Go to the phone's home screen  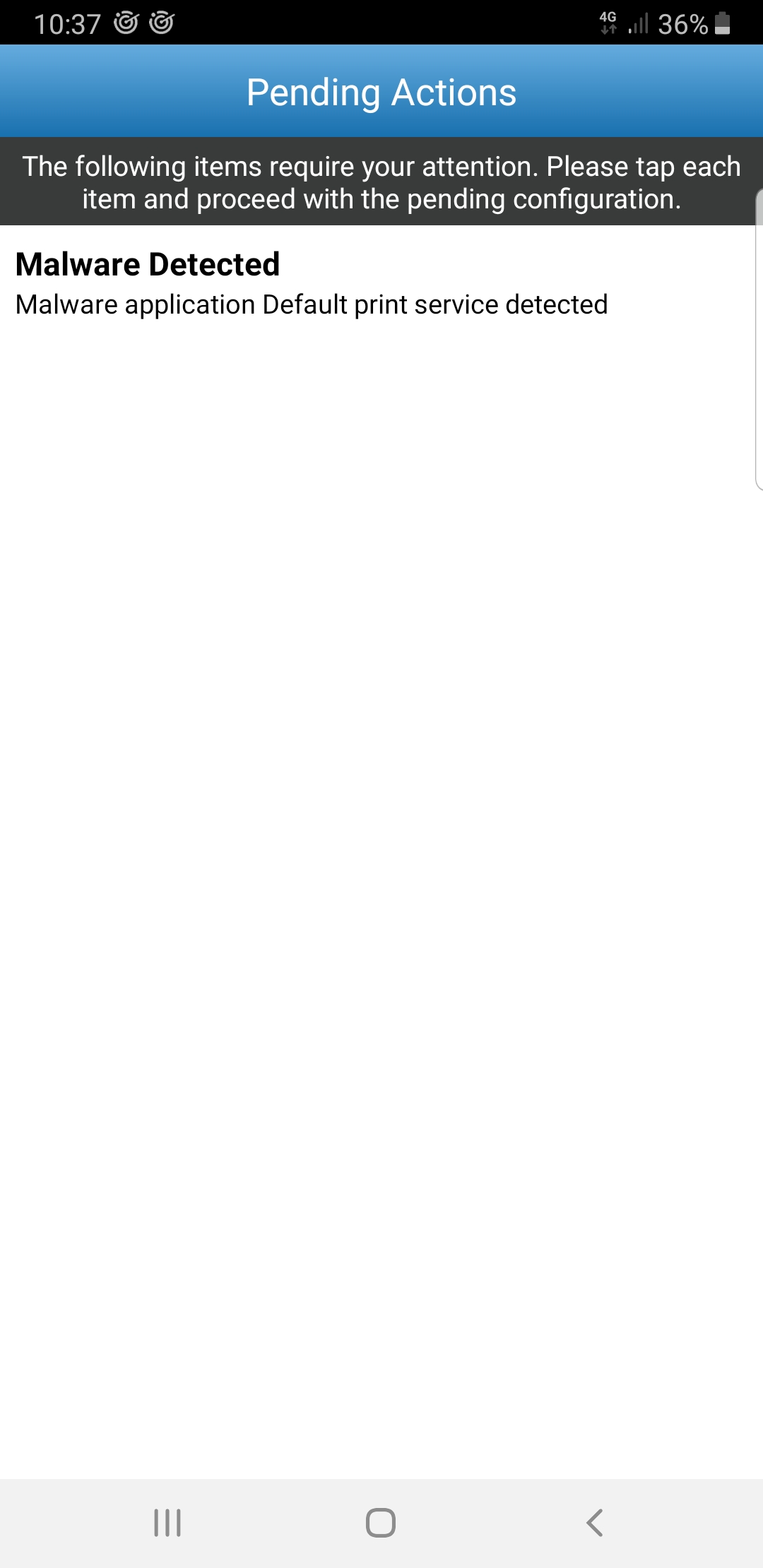(x=381, y=1523)
